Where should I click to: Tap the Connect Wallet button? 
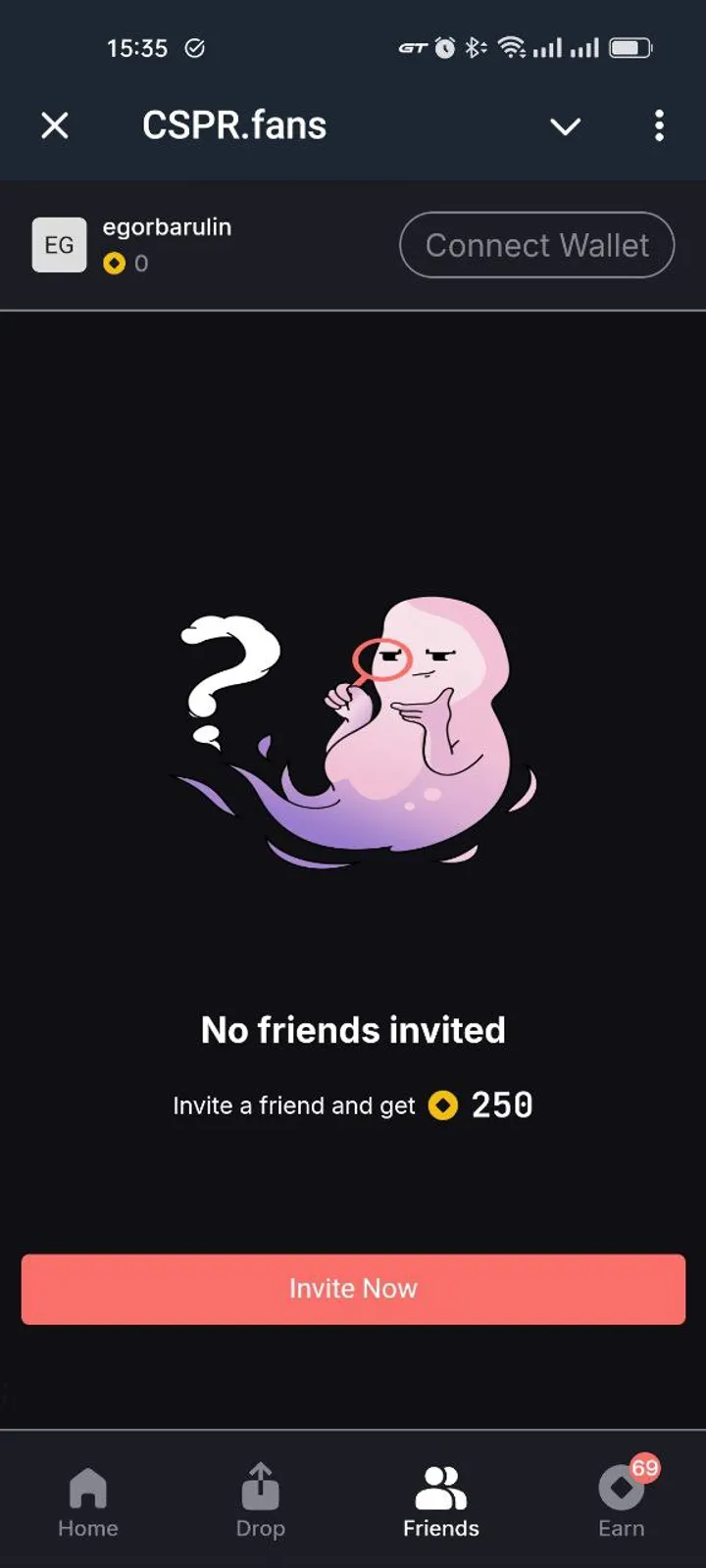tap(536, 245)
